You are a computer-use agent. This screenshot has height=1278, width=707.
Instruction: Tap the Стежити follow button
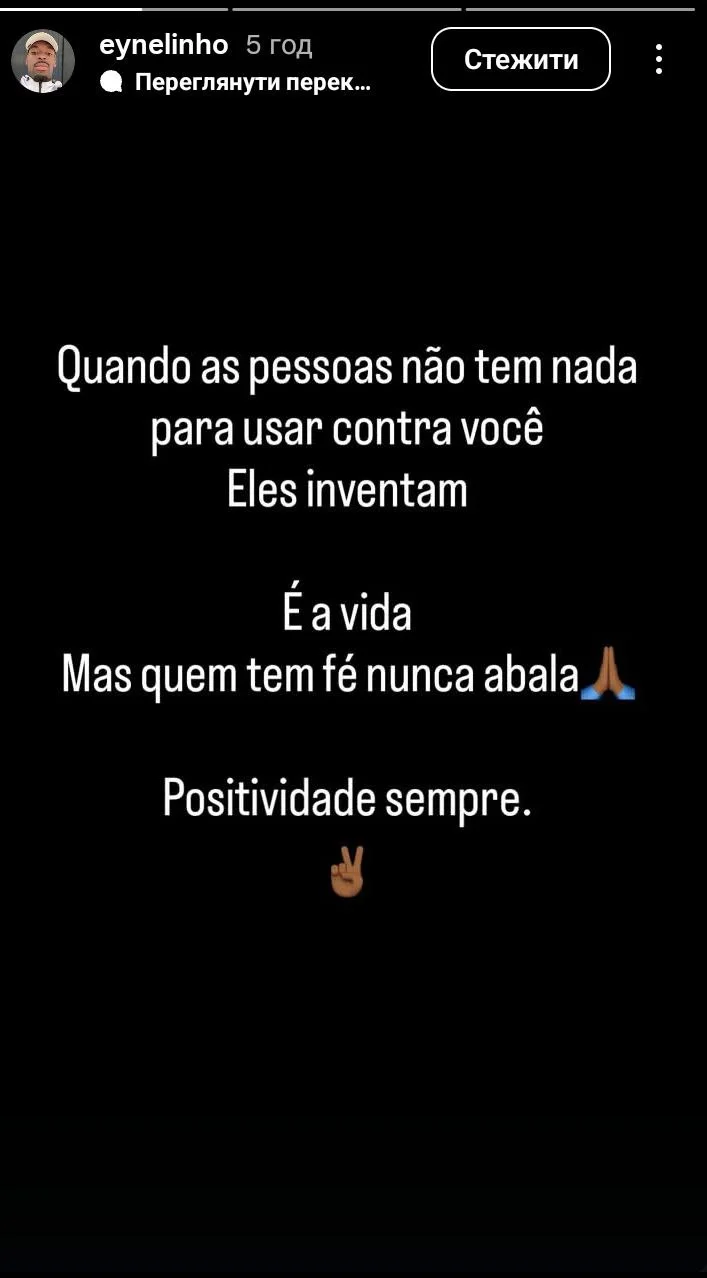click(520, 60)
